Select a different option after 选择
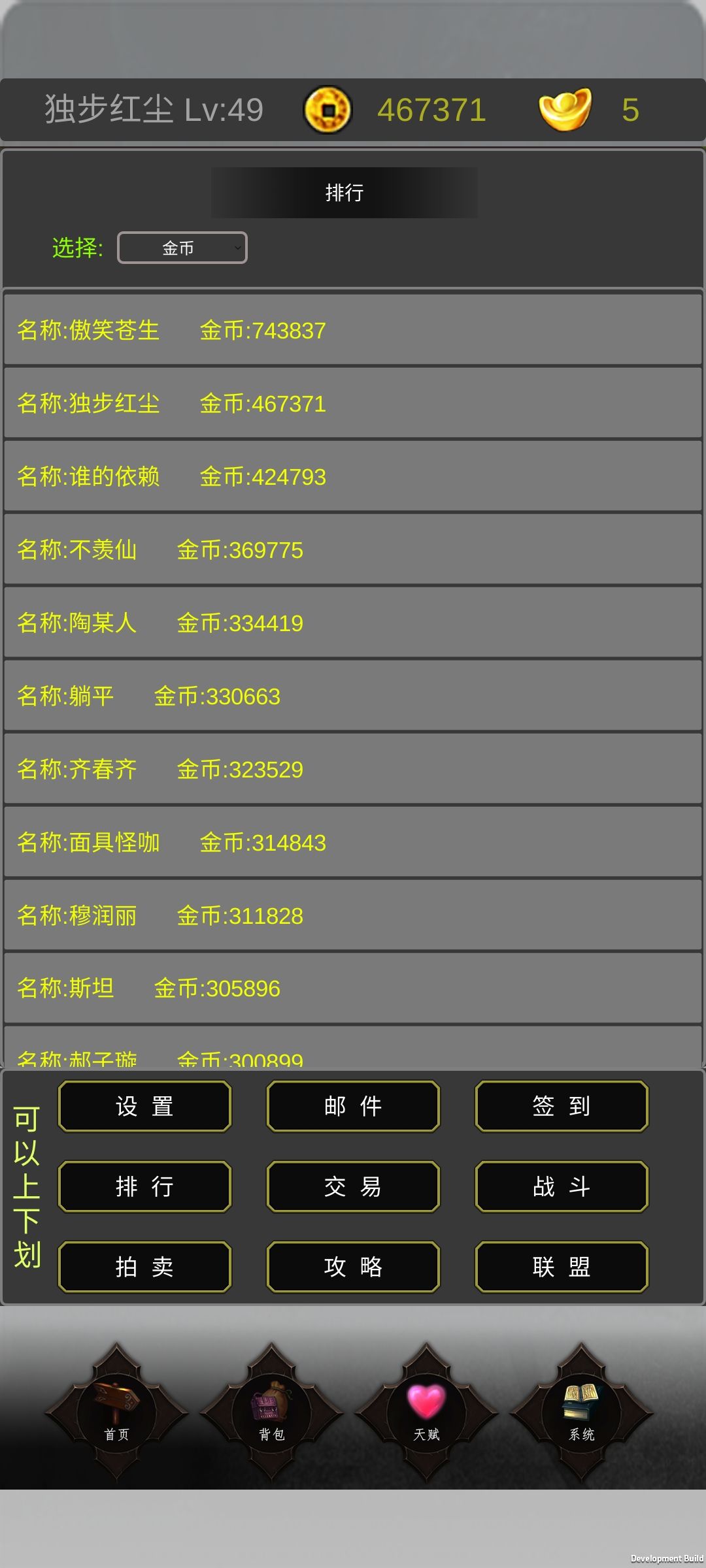 click(x=182, y=248)
